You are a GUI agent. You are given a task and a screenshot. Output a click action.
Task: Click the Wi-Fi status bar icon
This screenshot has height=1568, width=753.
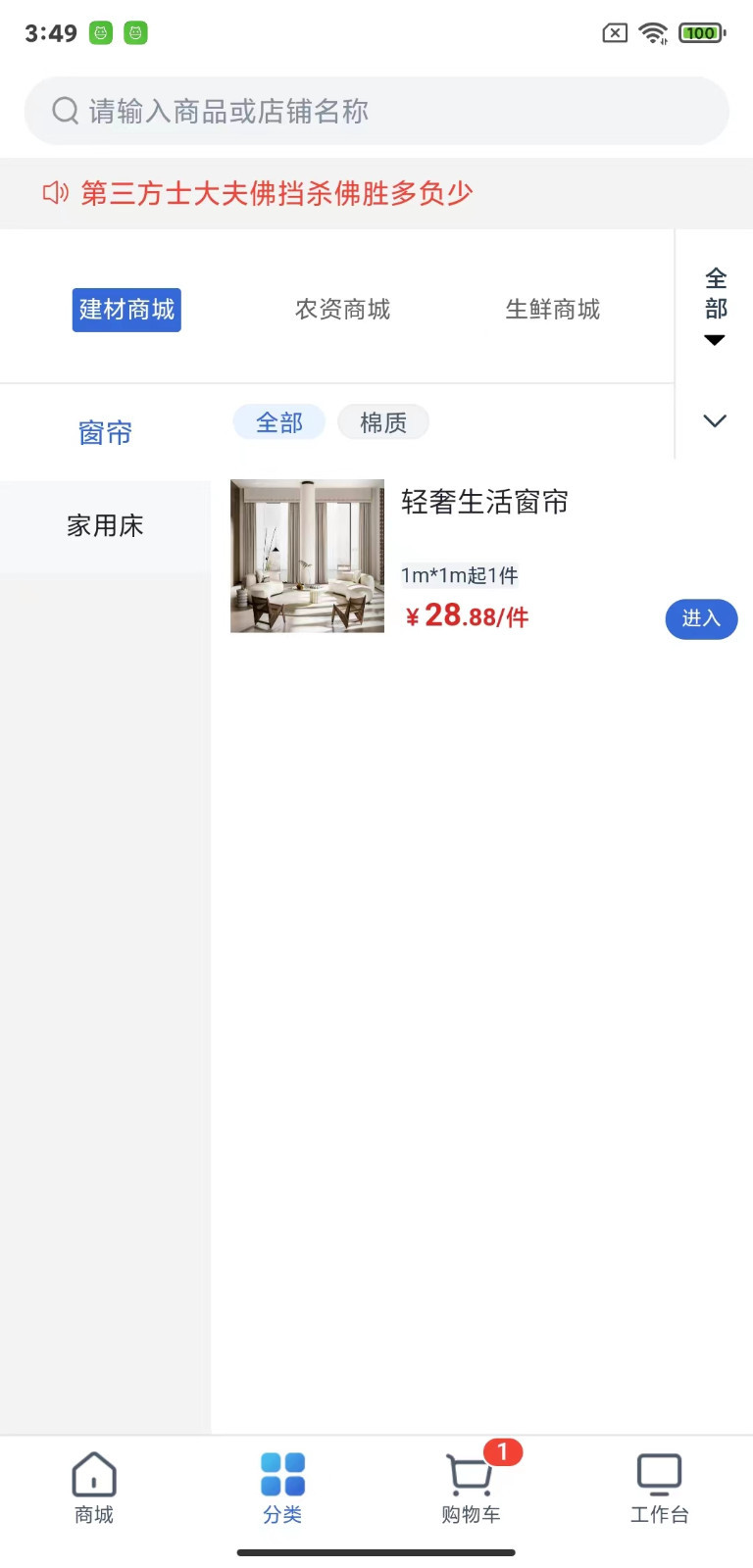(x=653, y=32)
